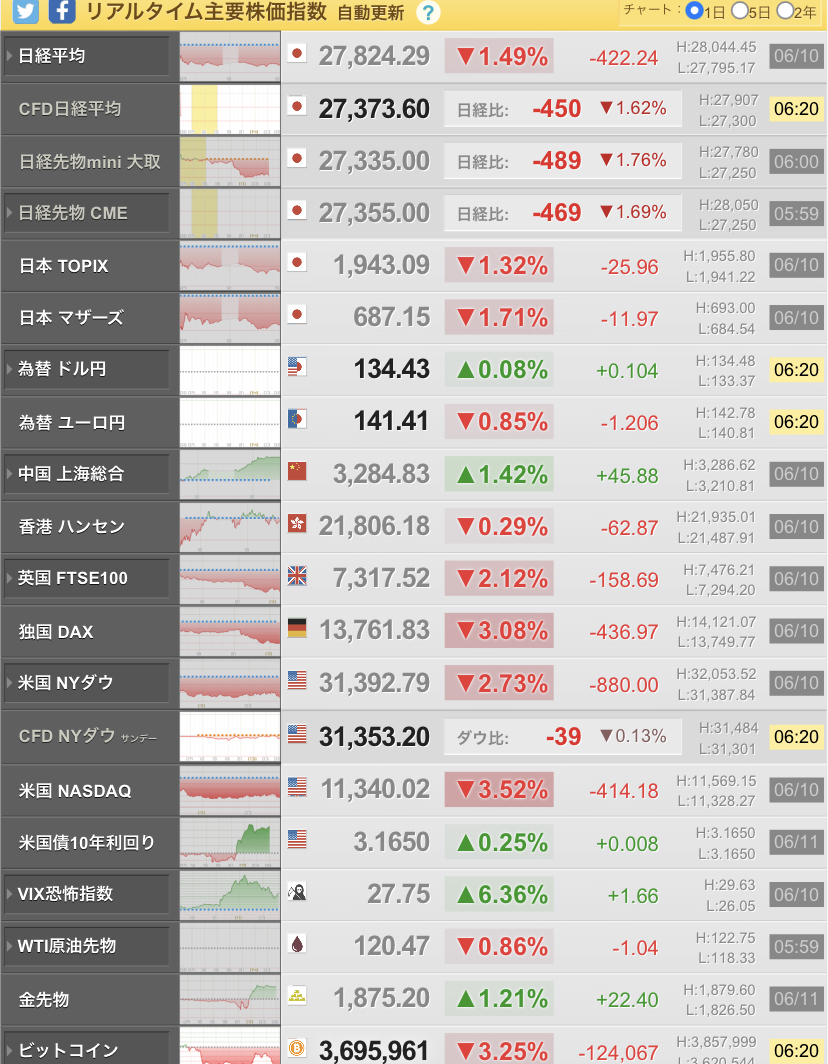
Task: Open the 米国債10年利回り mini chart
Action: click(230, 842)
